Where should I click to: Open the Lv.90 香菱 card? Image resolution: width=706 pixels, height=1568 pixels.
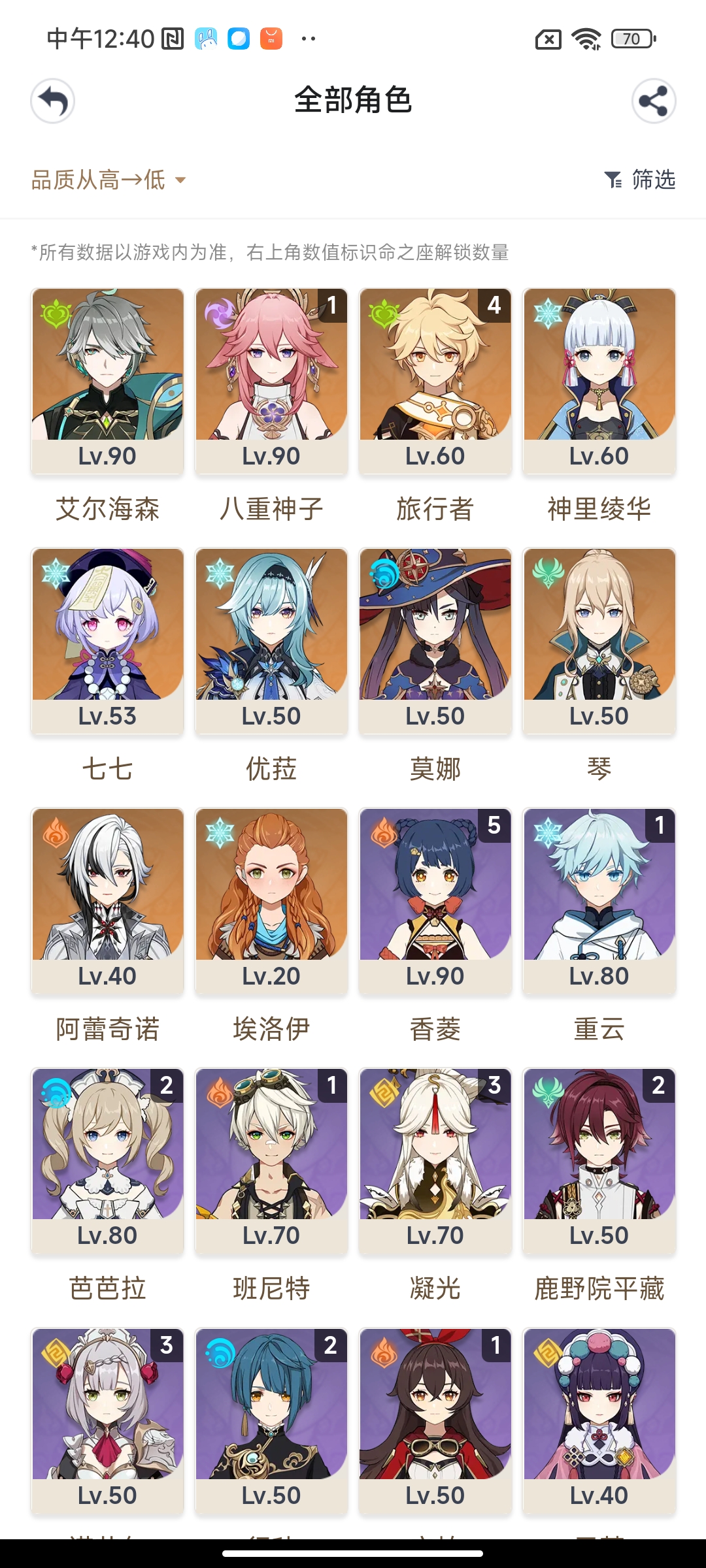click(435, 901)
